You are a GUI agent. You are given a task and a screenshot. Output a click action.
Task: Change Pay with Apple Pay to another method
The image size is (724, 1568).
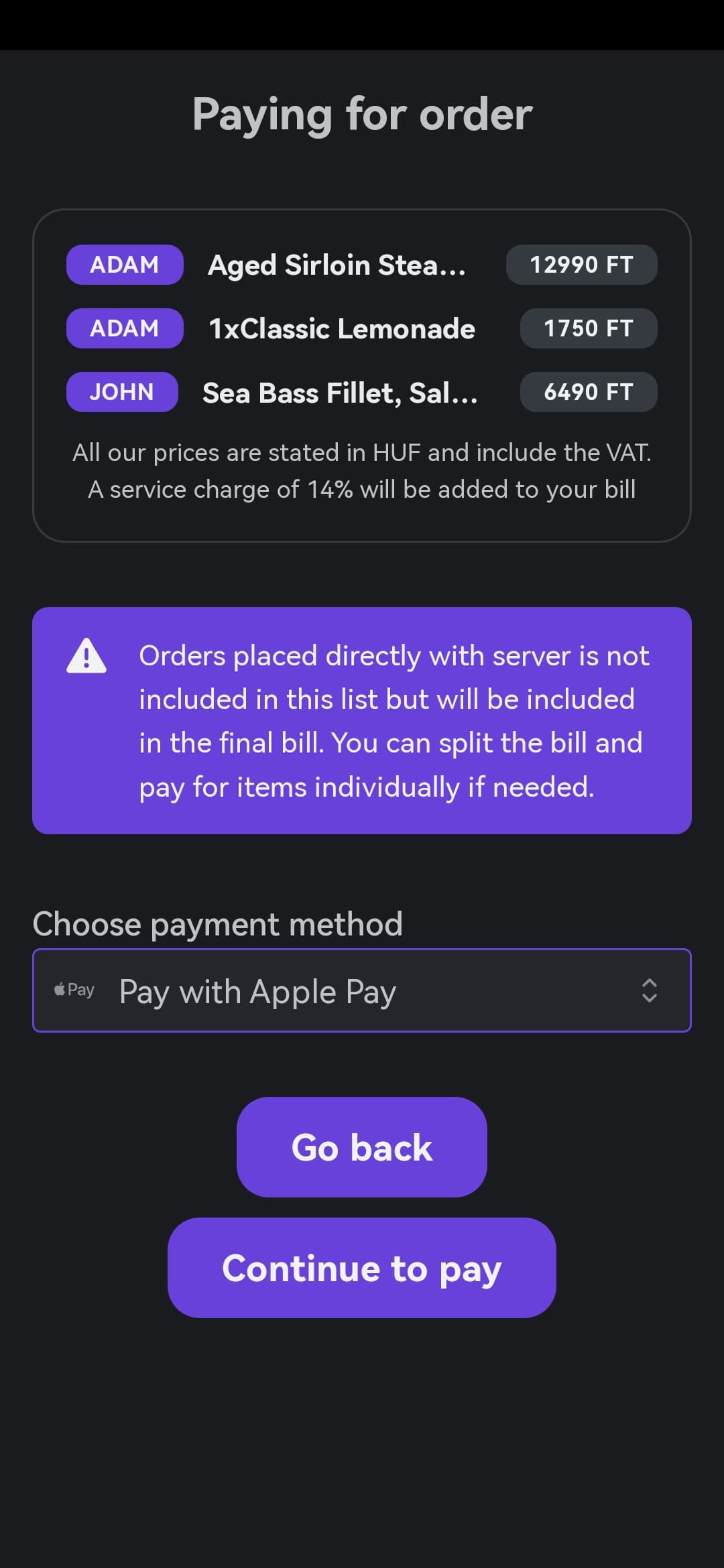click(x=362, y=990)
